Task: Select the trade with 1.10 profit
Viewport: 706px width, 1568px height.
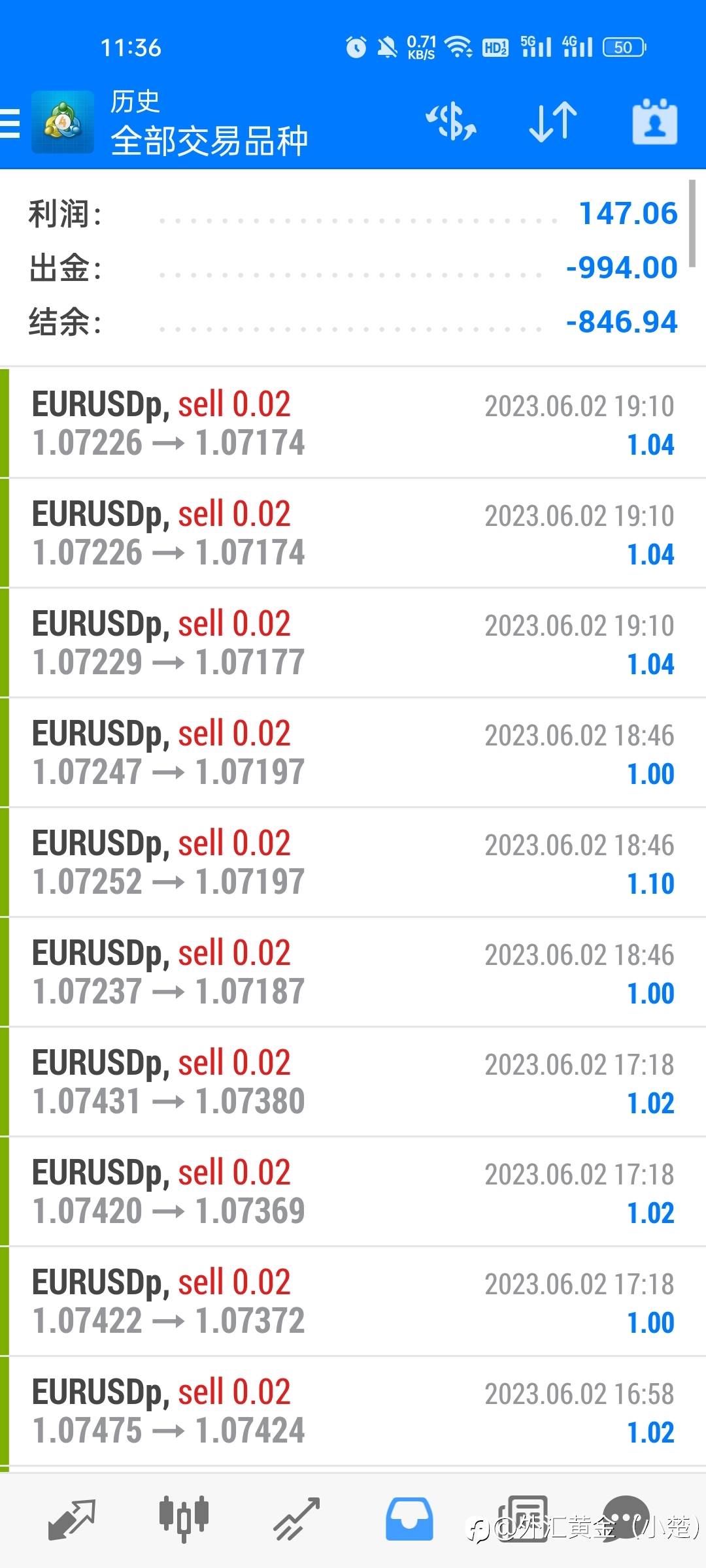Action: 353,862
